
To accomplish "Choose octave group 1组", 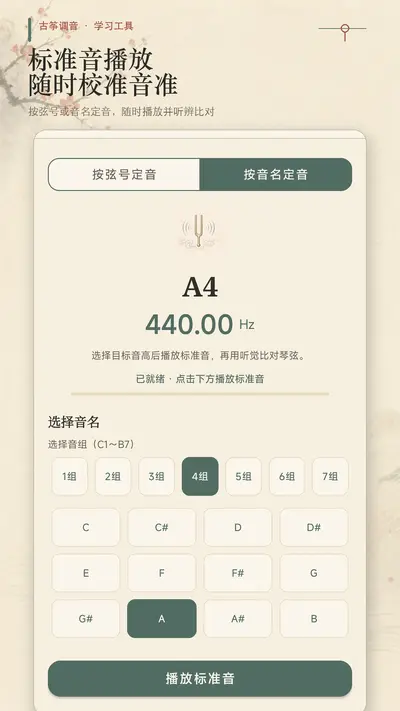I will pos(69,476).
